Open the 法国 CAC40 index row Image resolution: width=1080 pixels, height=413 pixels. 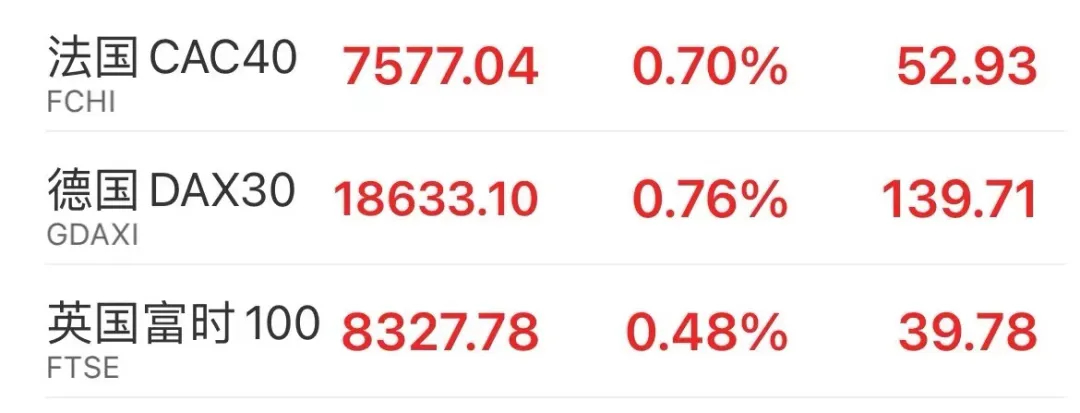click(x=173, y=60)
